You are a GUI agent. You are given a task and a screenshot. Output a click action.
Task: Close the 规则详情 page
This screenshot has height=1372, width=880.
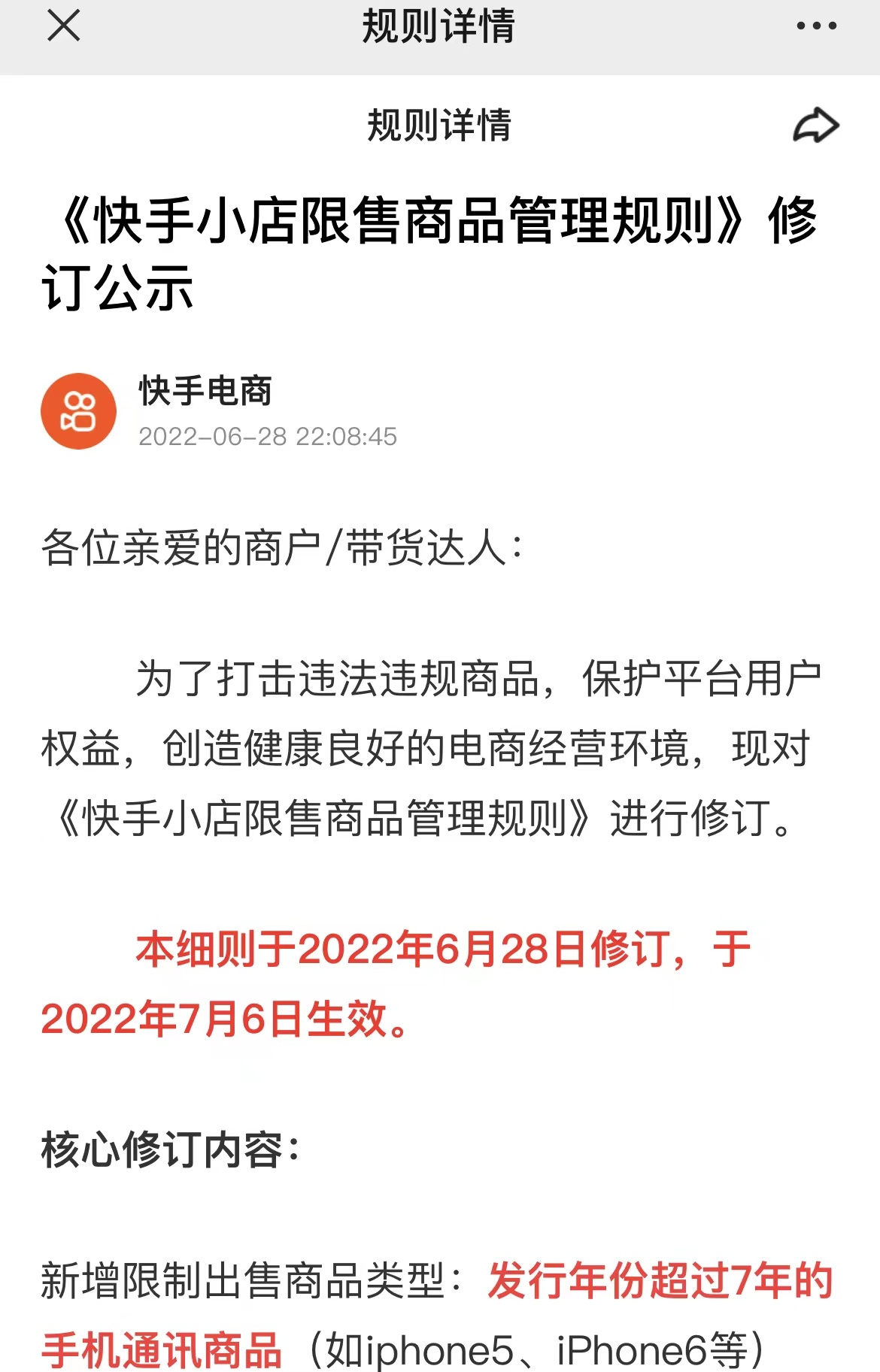point(63,26)
